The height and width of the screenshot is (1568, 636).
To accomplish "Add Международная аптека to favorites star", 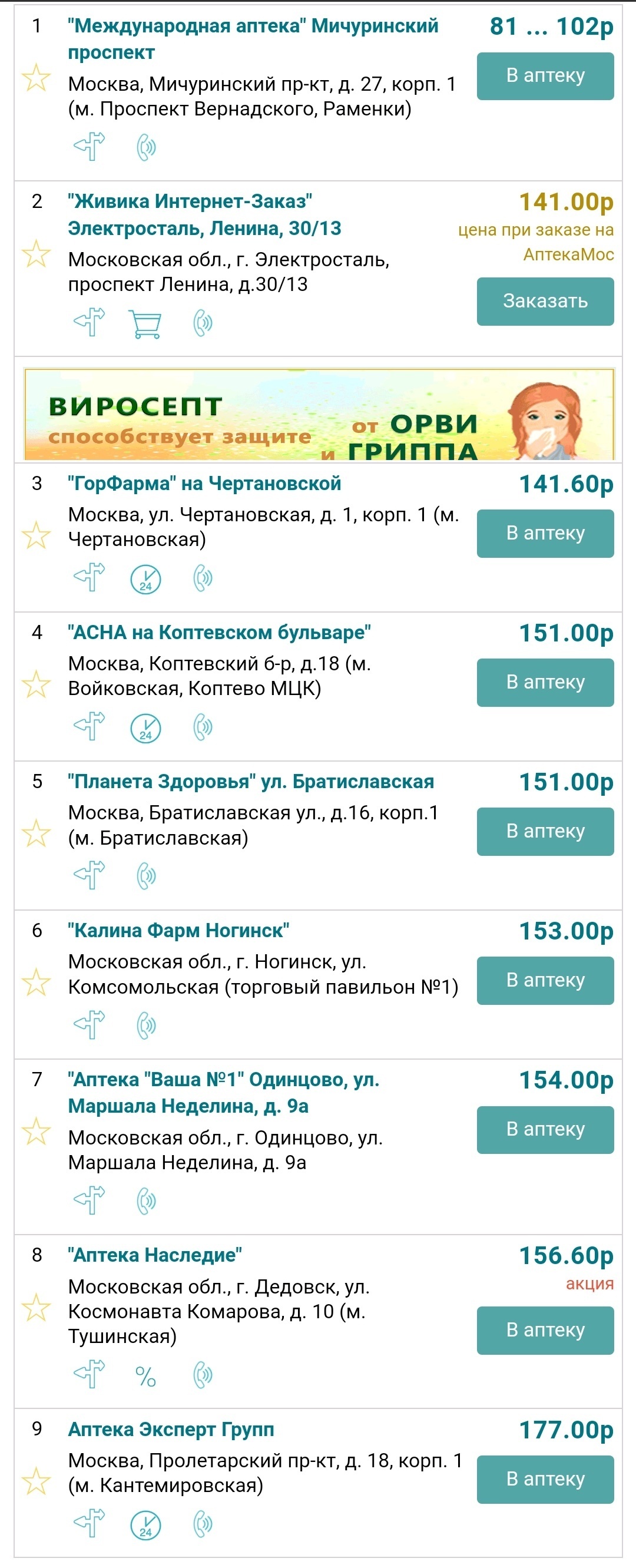I will pos(36,78).
